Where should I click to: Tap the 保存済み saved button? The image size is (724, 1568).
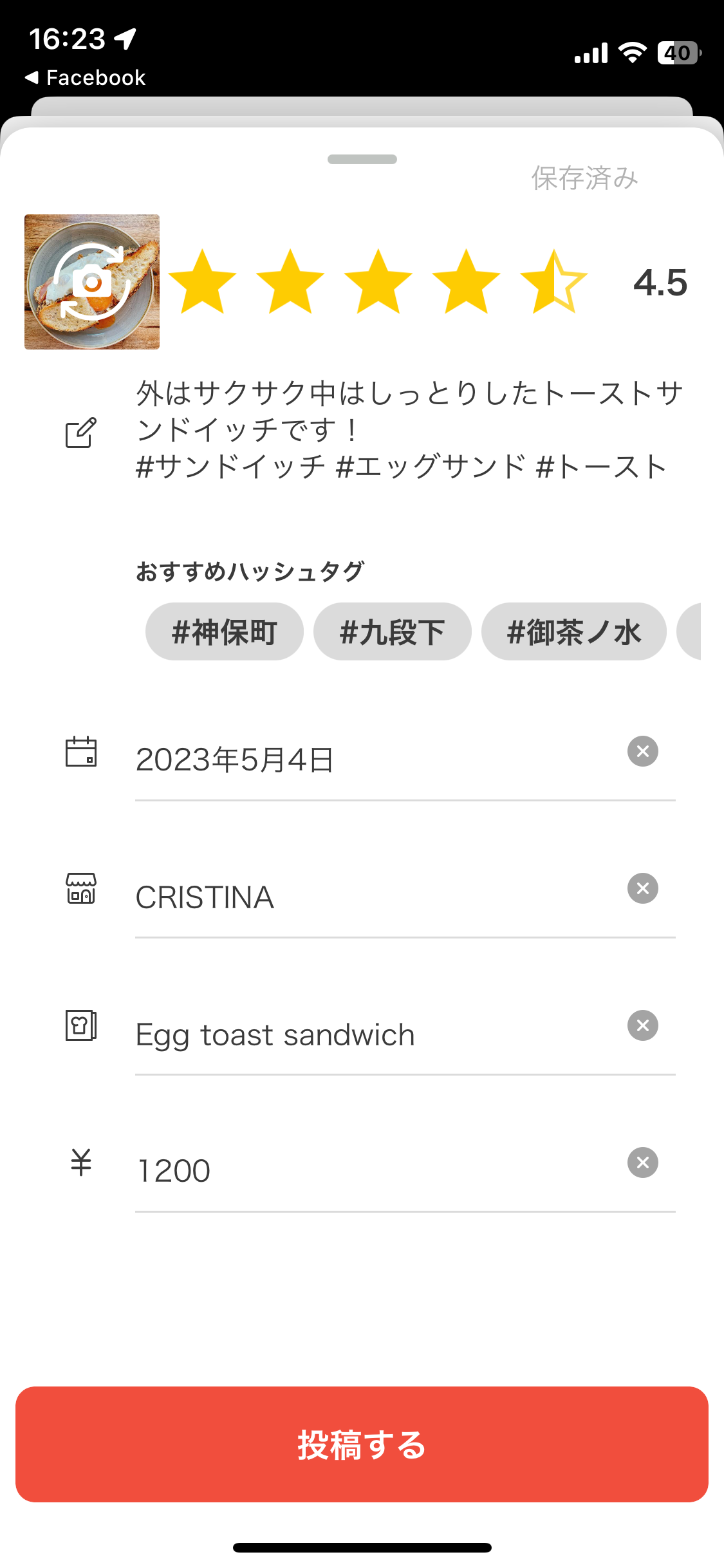click(584, 178)
